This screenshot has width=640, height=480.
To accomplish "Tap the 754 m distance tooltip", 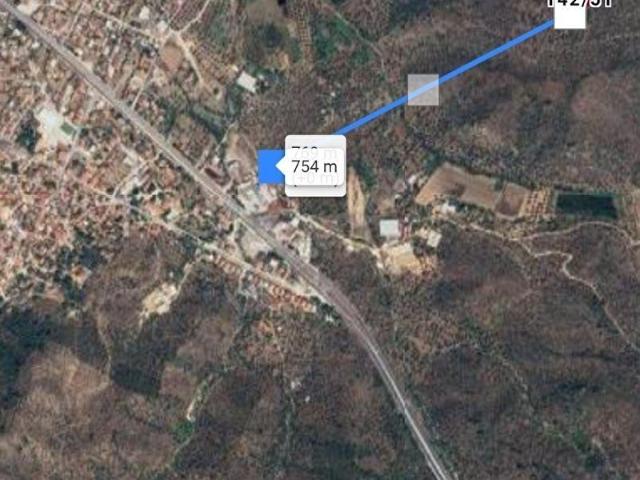I will (x=315, y=166).
